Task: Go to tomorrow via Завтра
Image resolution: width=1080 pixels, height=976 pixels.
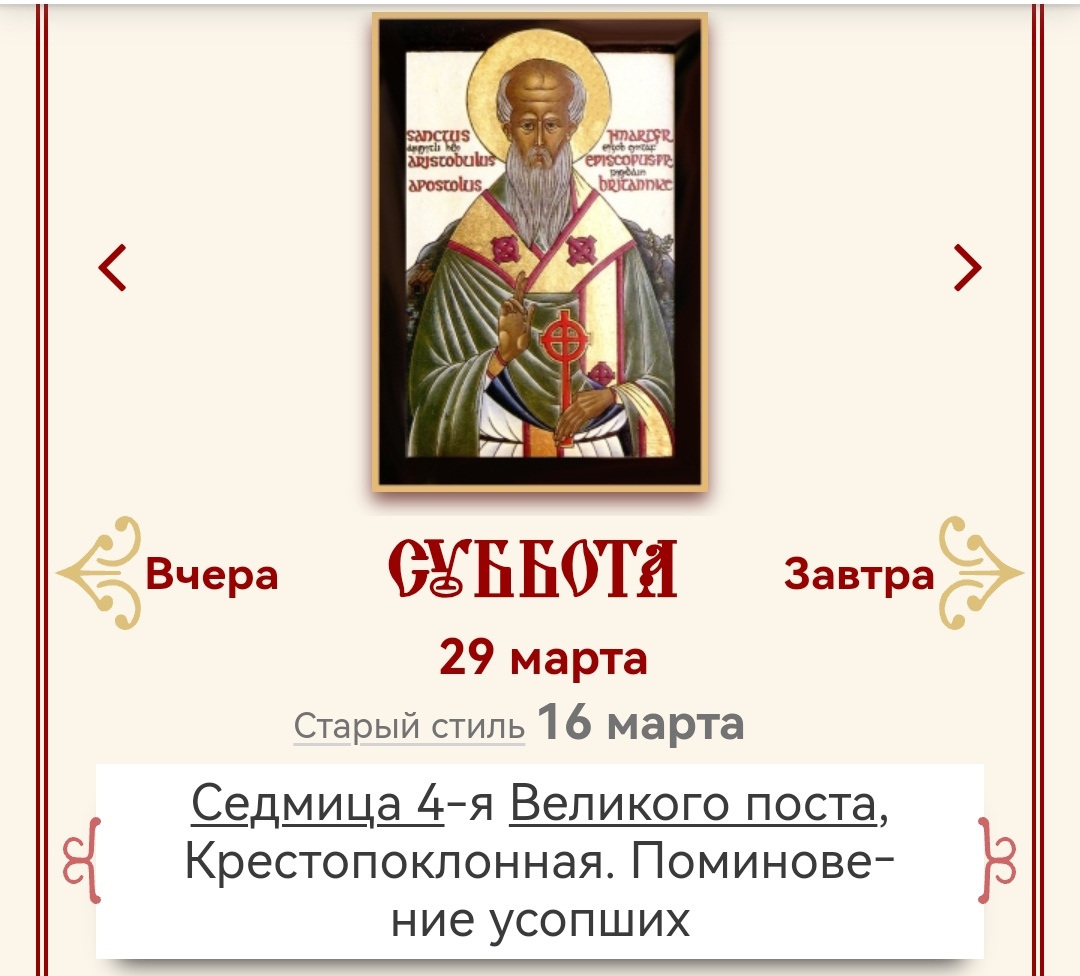Action: [x=859, y=575]
